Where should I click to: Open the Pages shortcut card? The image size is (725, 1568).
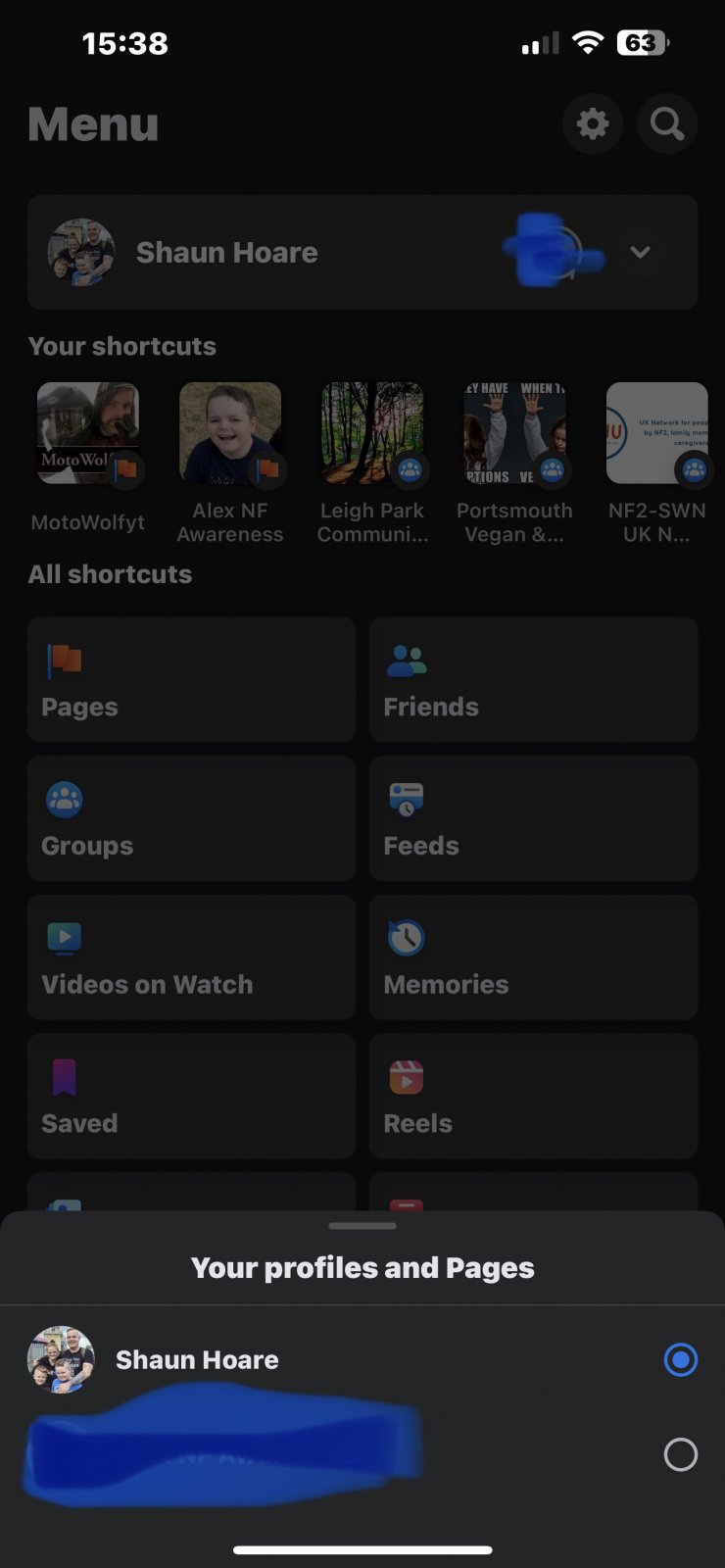point(191,679)
